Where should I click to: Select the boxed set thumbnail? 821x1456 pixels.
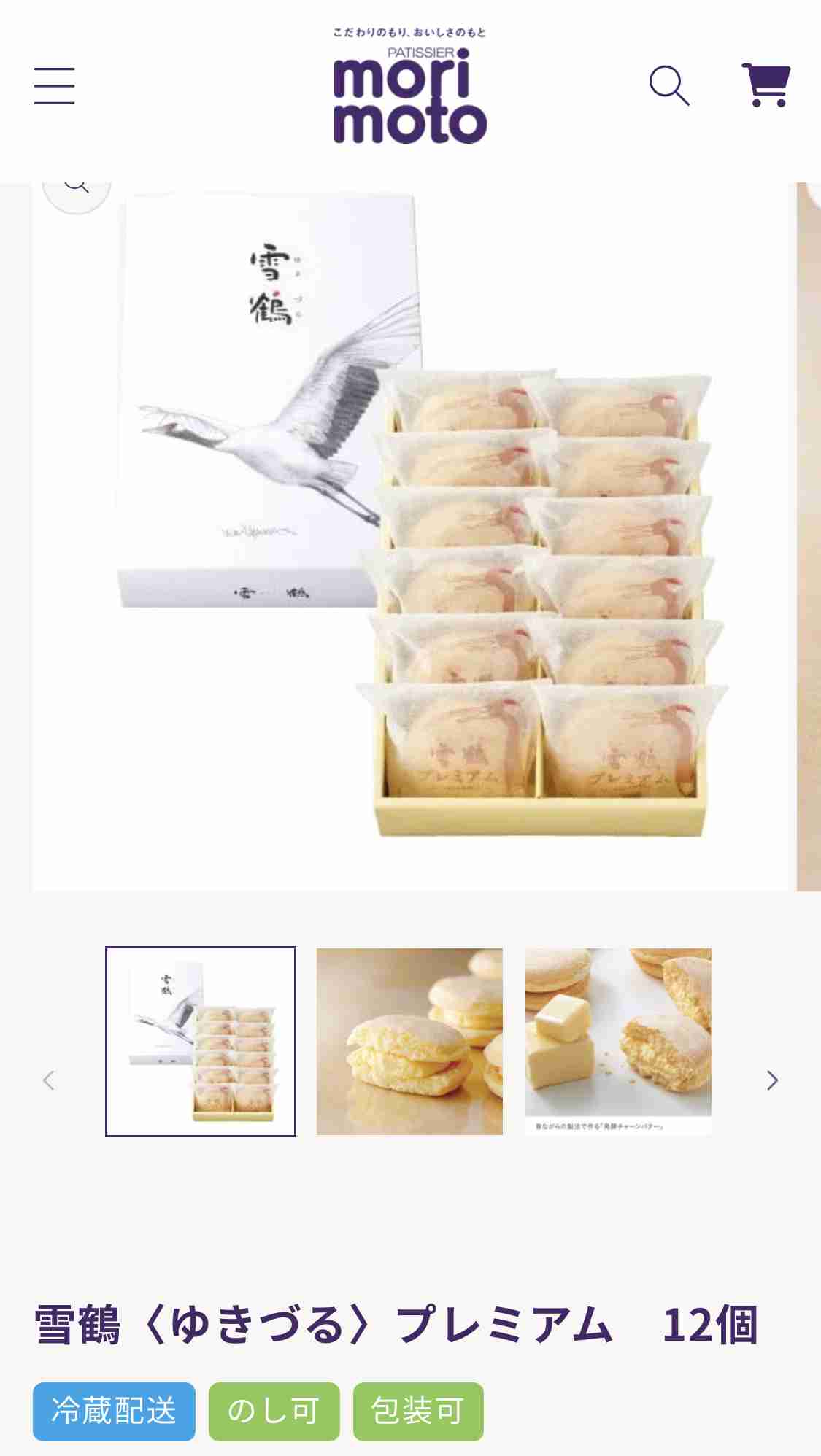(x=201, y=1041)
